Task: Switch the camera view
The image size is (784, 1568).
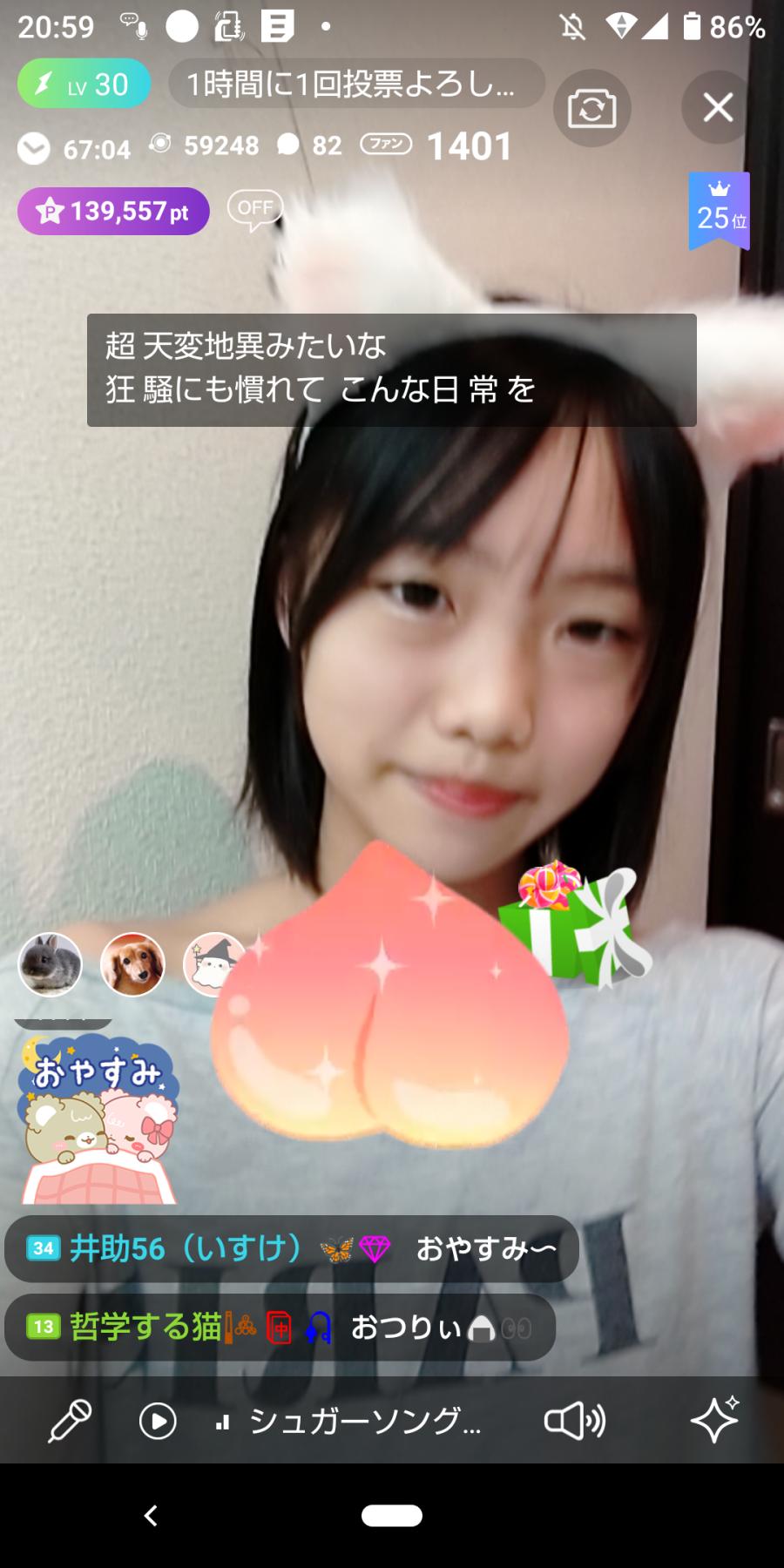Action: pyautogui.click(x=591, y=109)
